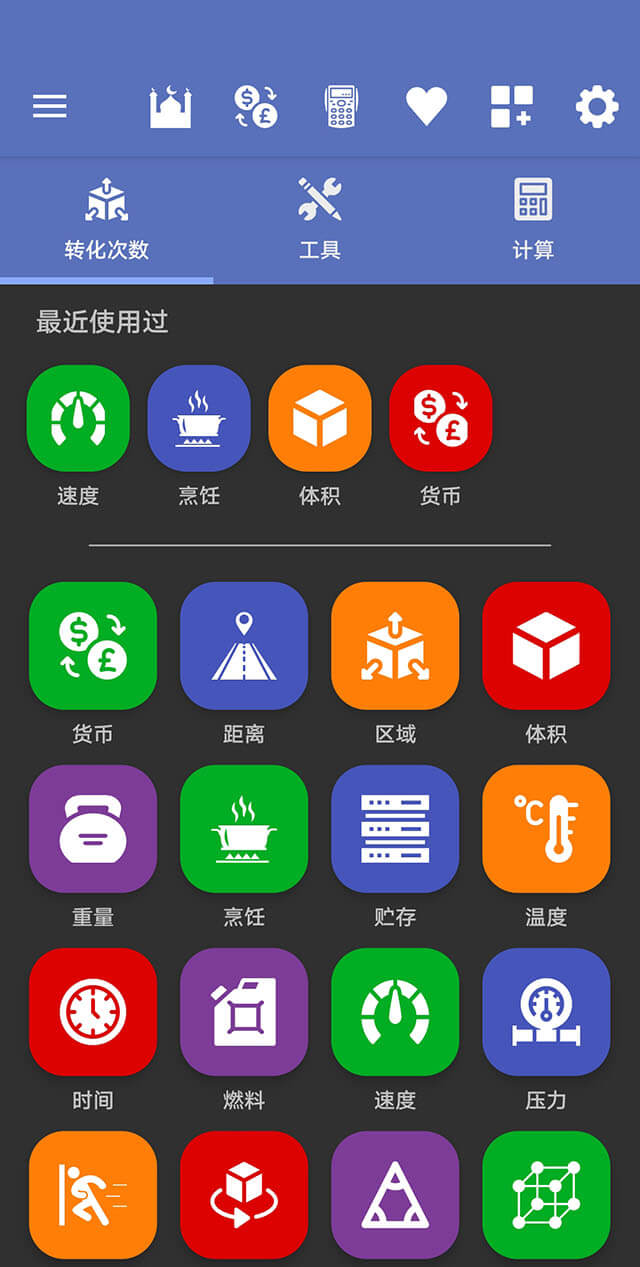Open the 贮存 converter
The width and height of the screenshot is (640, 1267).
tap(395, 829)
